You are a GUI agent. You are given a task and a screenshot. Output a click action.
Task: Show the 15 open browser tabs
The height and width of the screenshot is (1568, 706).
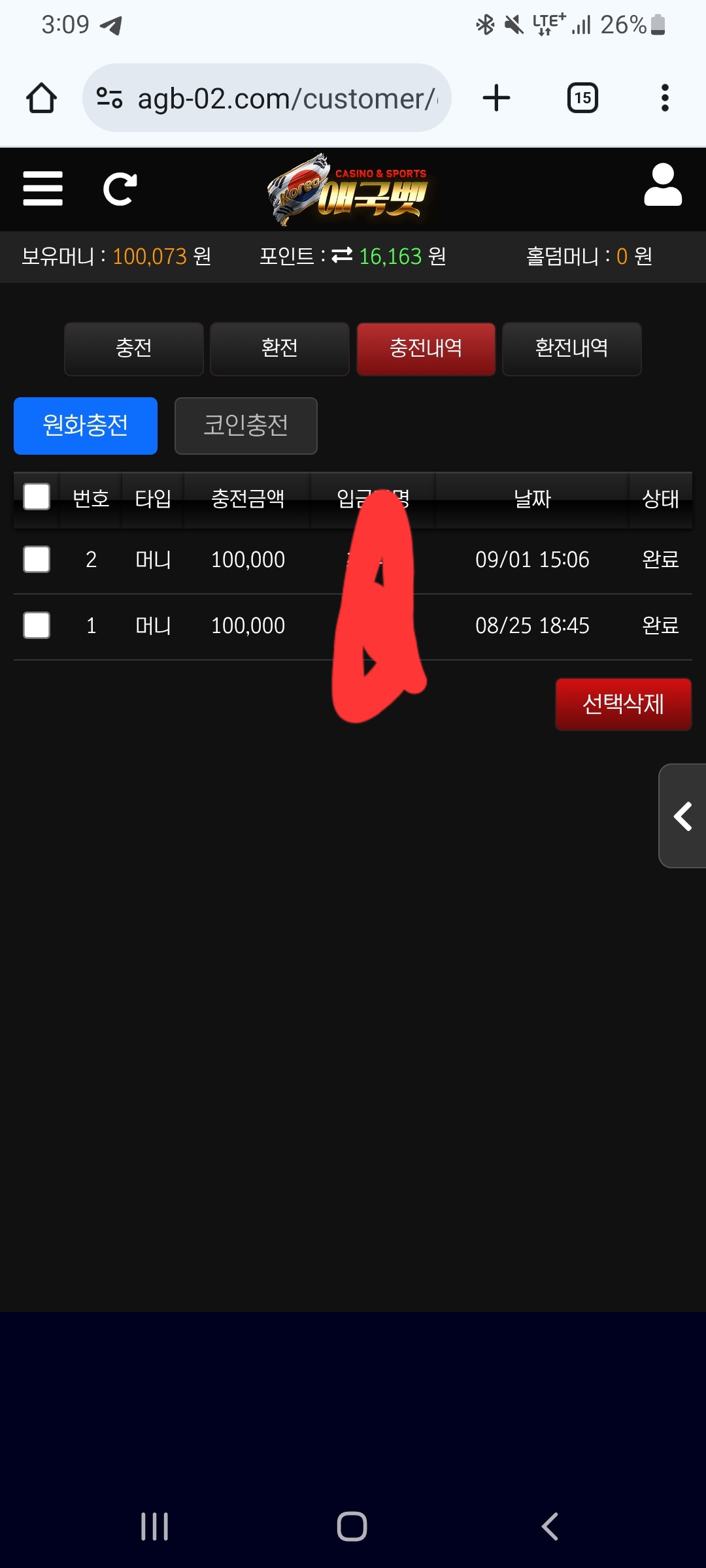(582, 98)
